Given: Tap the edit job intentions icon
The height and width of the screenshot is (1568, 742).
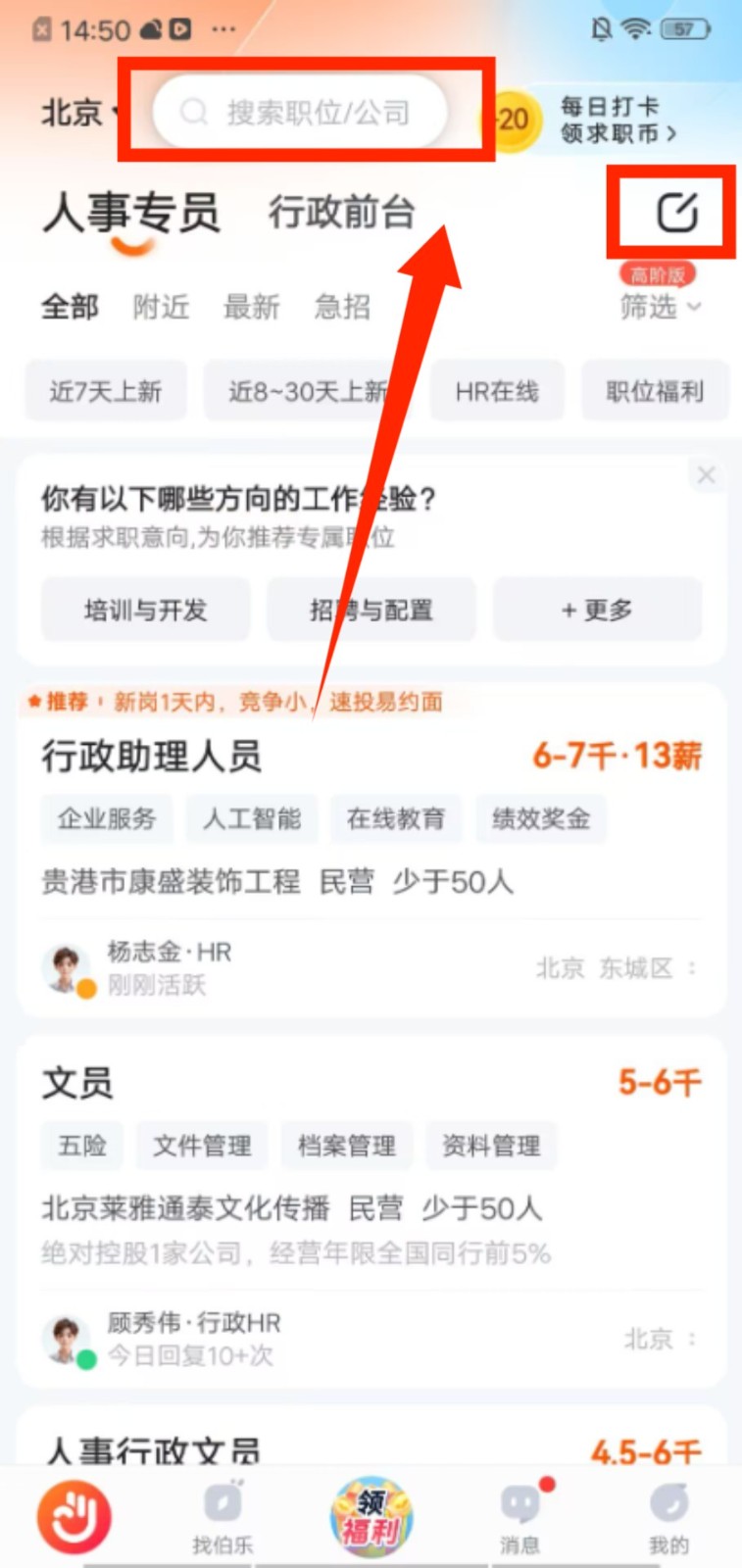Looking at the screenshot, I should (676, 212).
